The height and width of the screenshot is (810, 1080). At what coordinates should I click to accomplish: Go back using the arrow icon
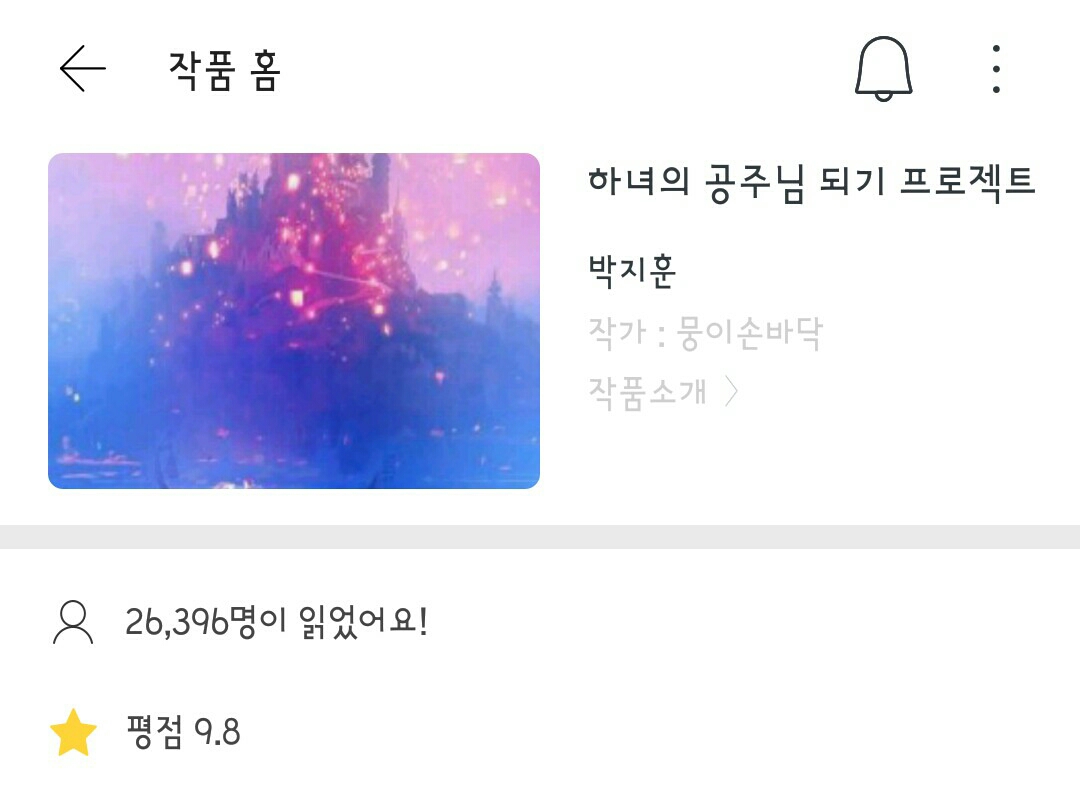[x=83, y=68]
